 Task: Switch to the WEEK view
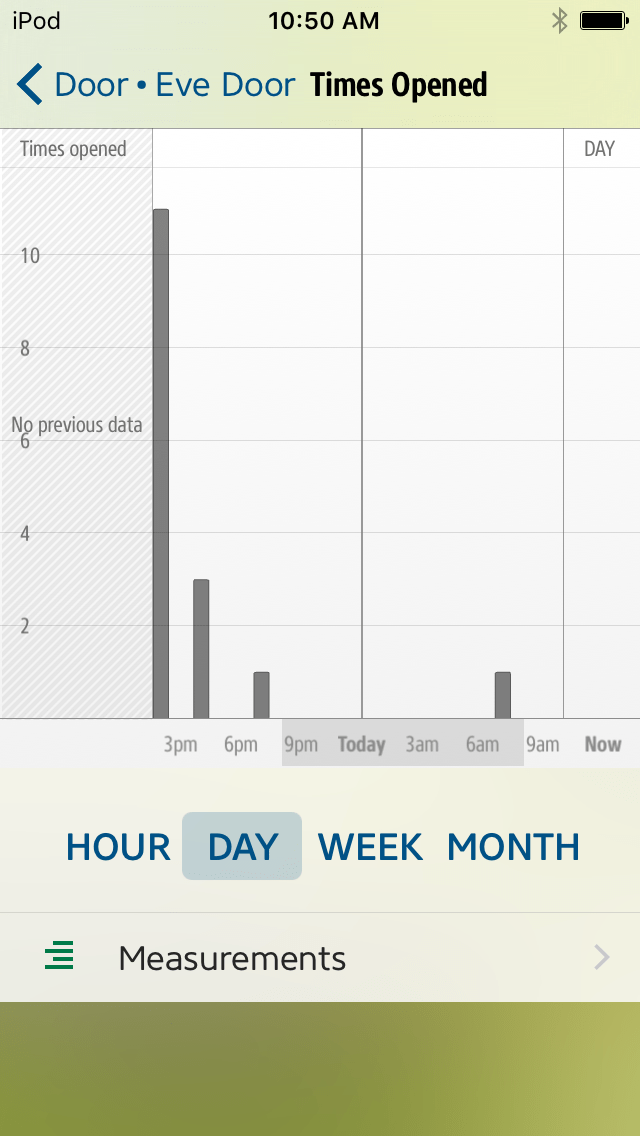370,847
